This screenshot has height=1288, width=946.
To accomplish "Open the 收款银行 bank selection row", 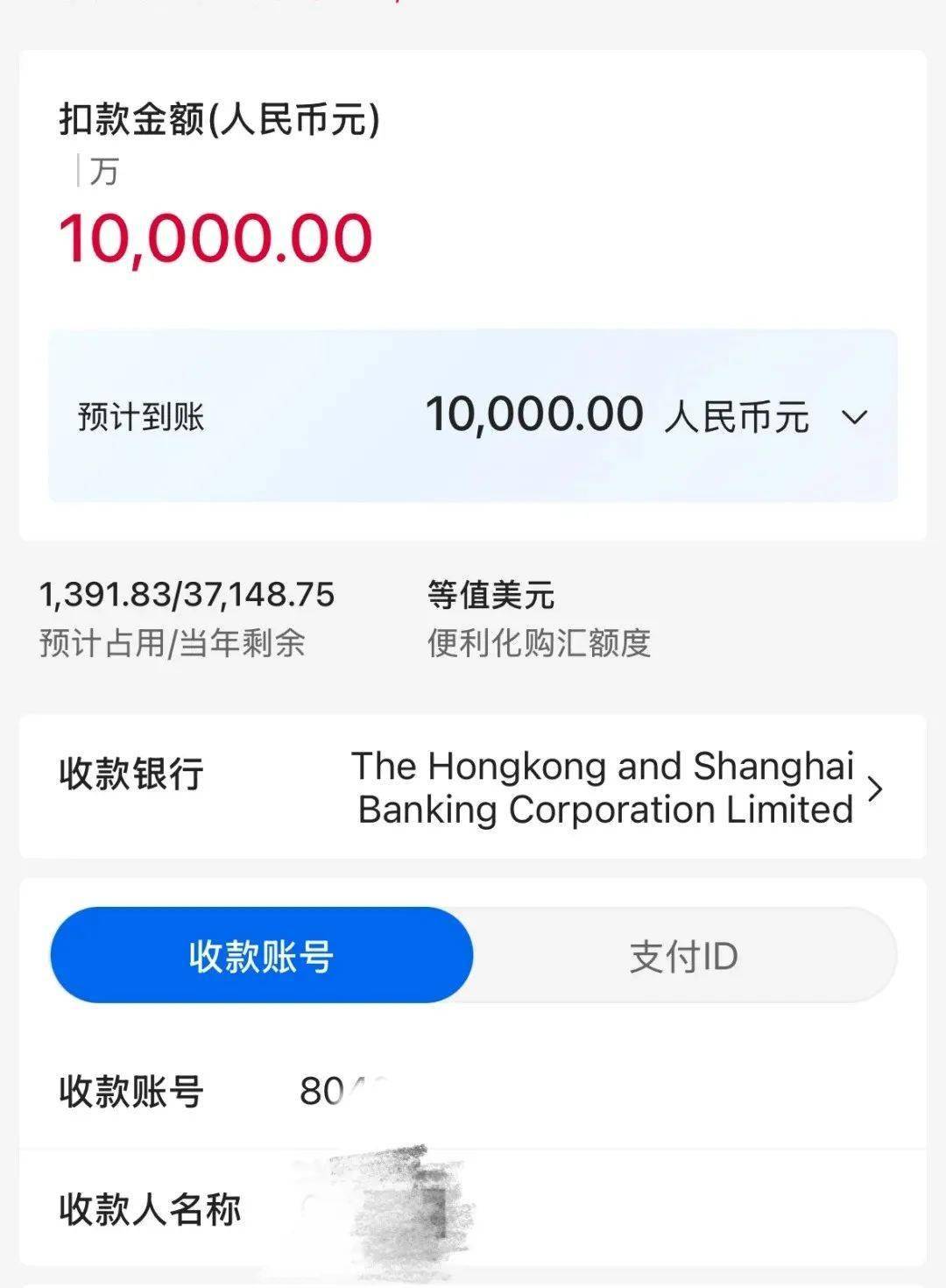I will click(604, 788).
